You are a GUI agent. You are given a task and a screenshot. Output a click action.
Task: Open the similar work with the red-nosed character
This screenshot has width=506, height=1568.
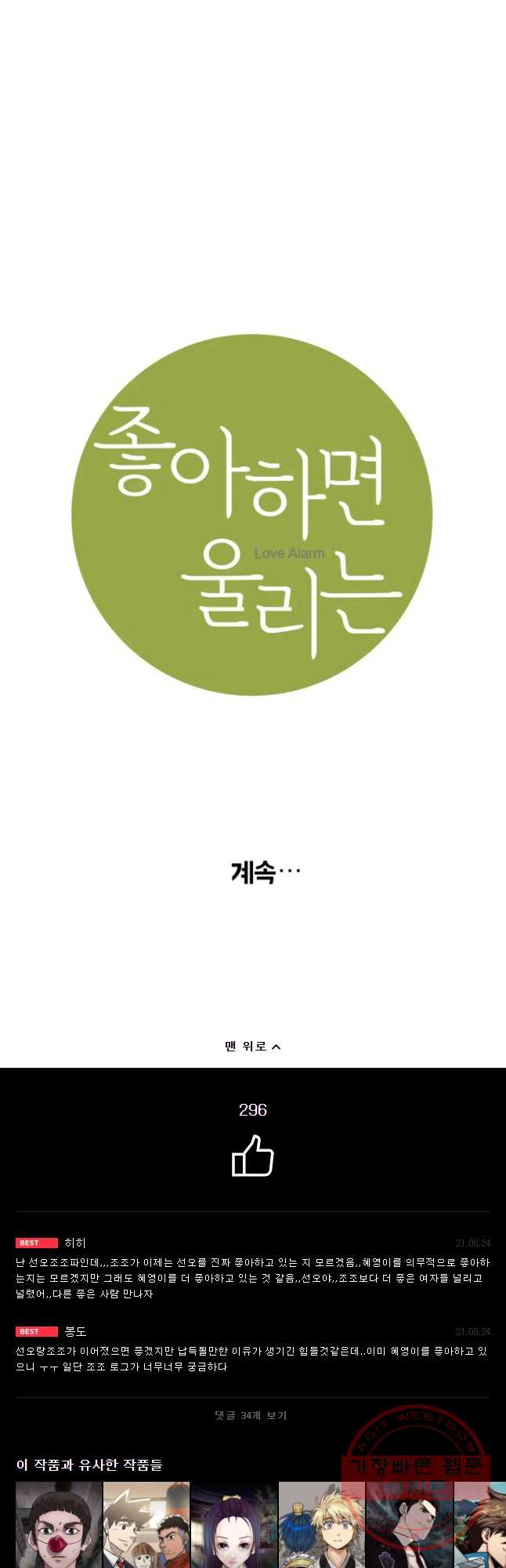[x=59, y=1525]
